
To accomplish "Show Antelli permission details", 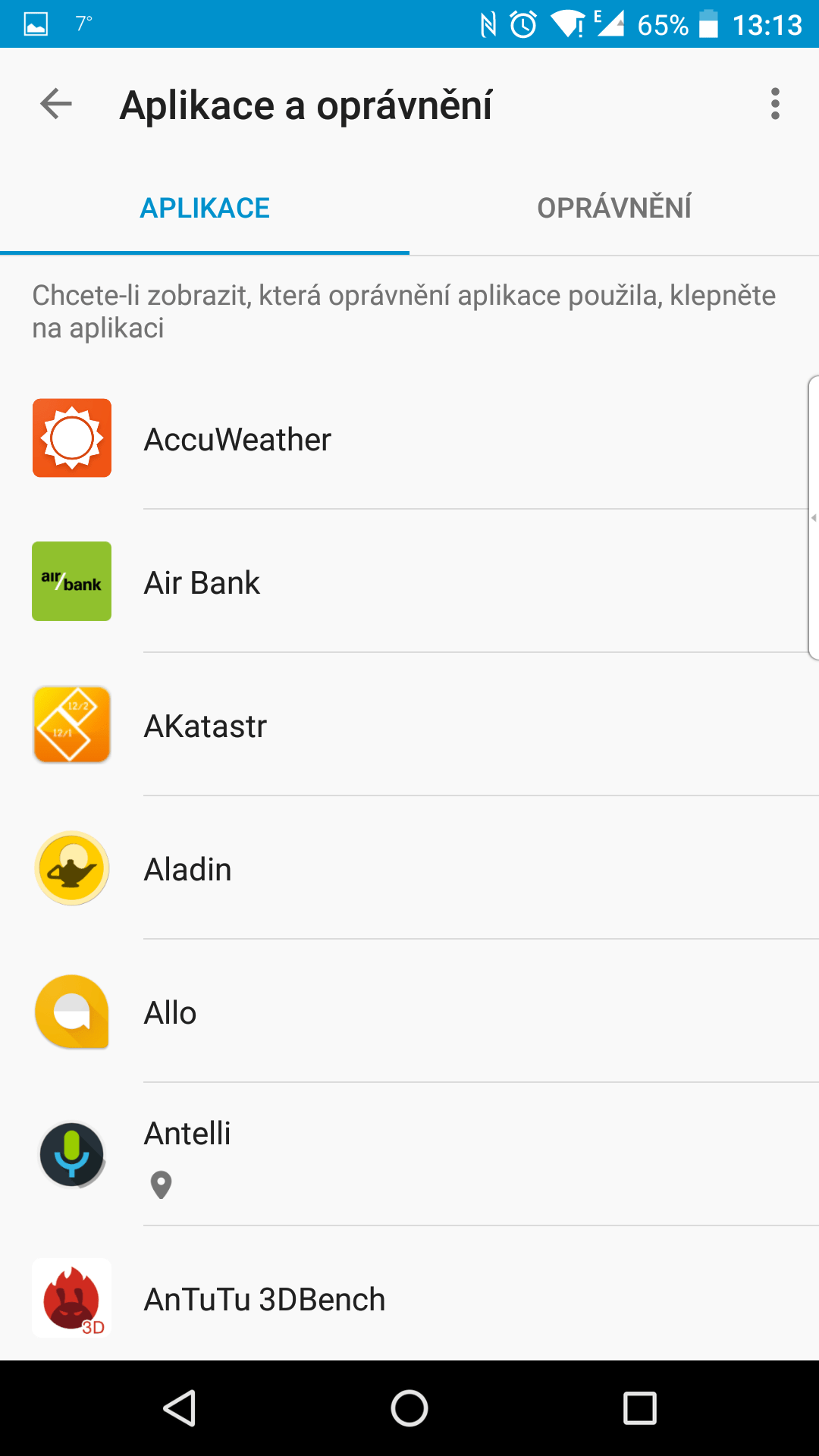I will point(409,1155).
